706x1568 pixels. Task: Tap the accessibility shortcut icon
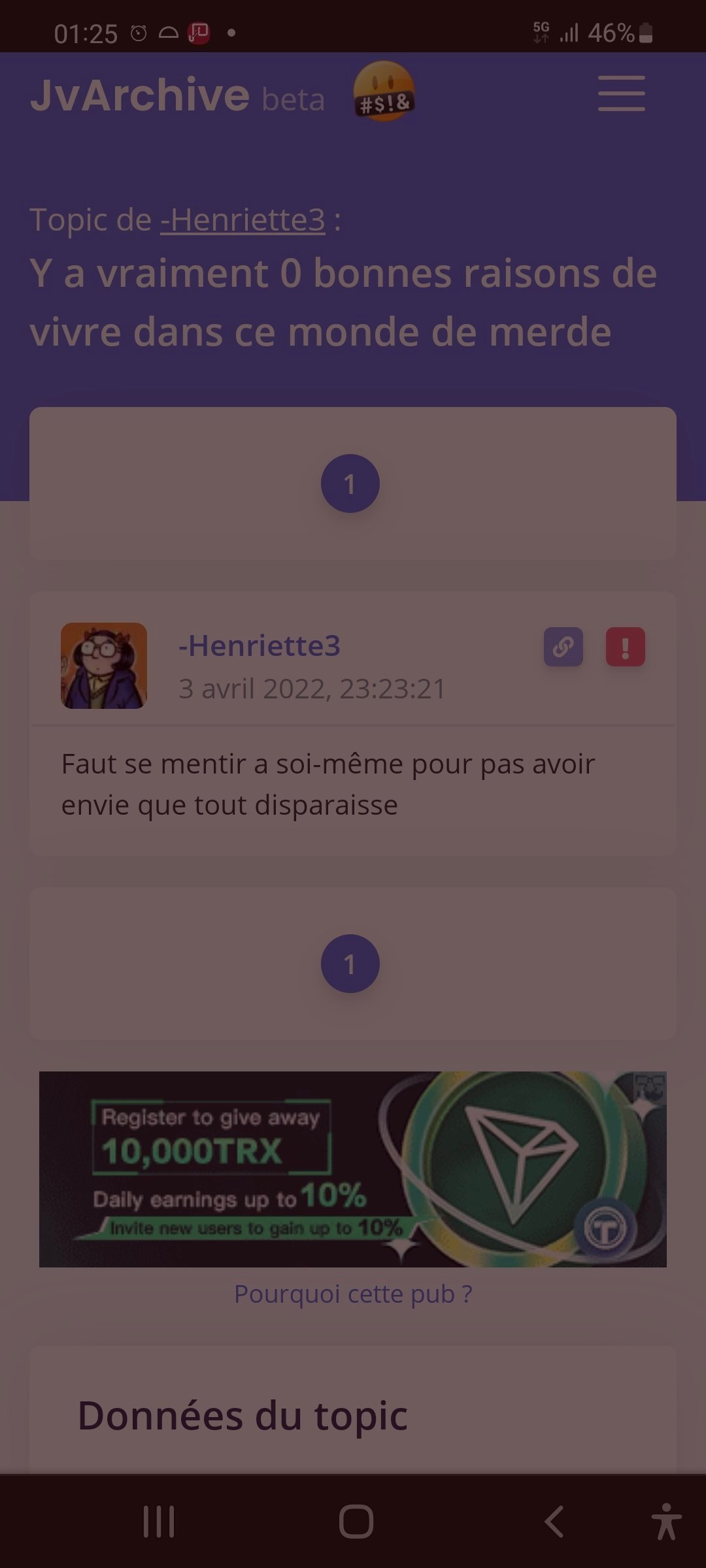[x=666, y=1522]
